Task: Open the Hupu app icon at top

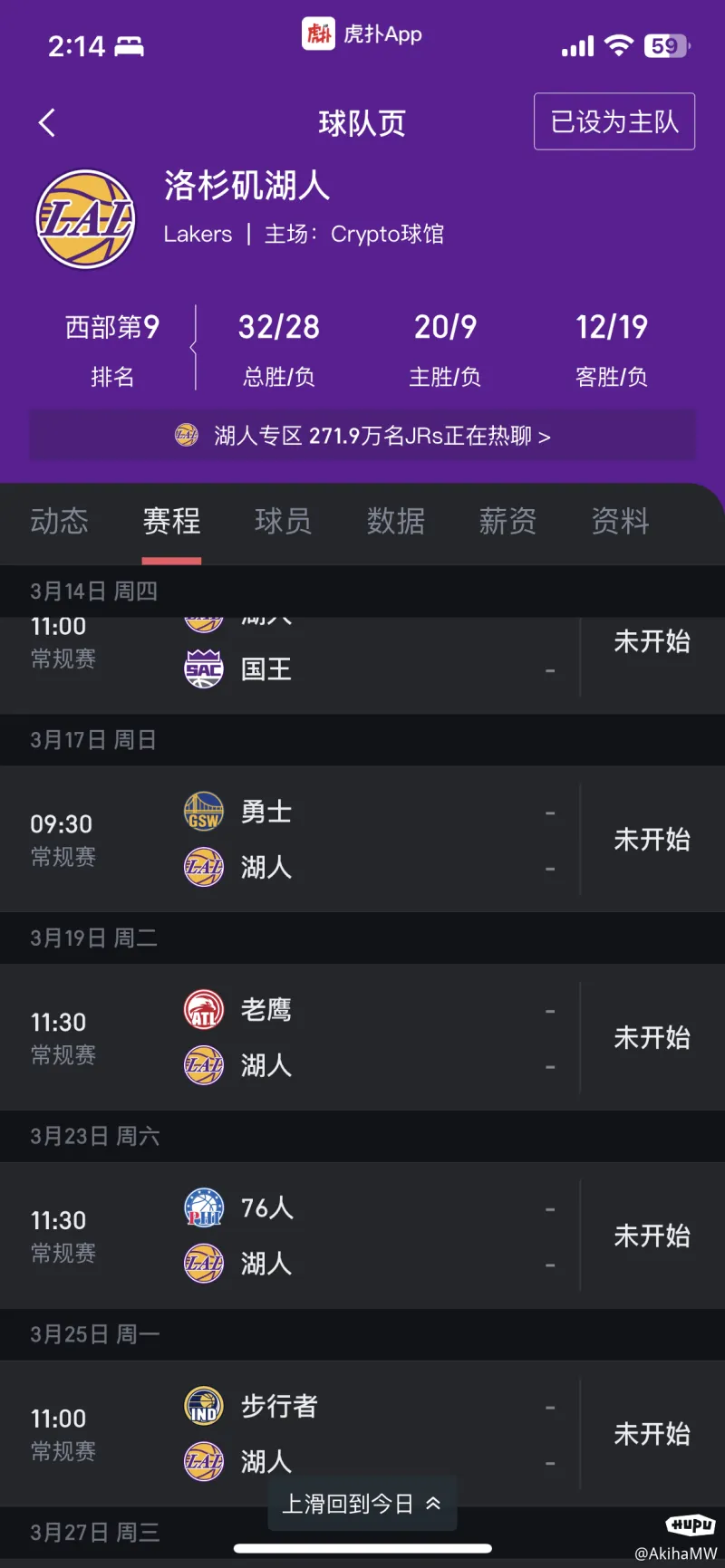Action: (318, 34)
